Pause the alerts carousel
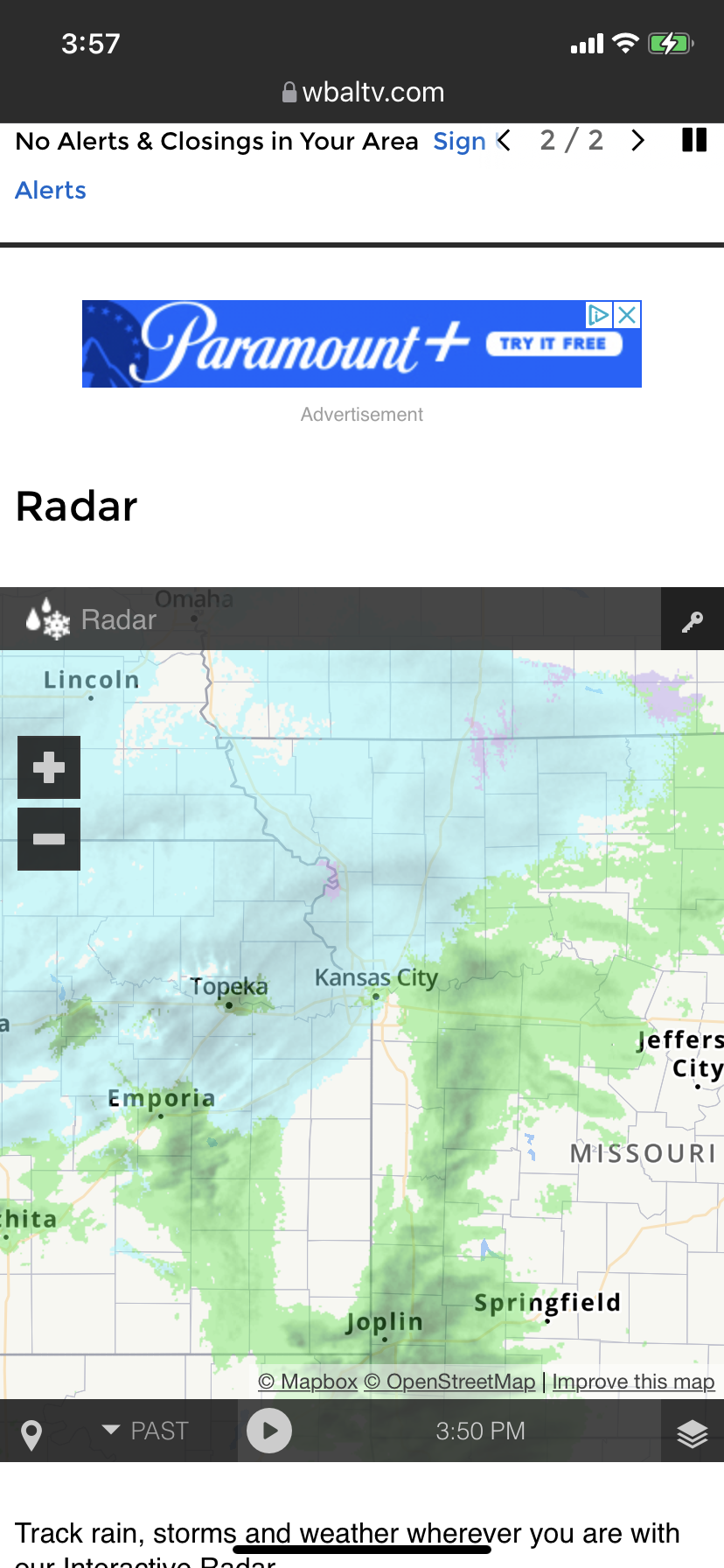The image size is (724, 1568). tap(694, 141)
